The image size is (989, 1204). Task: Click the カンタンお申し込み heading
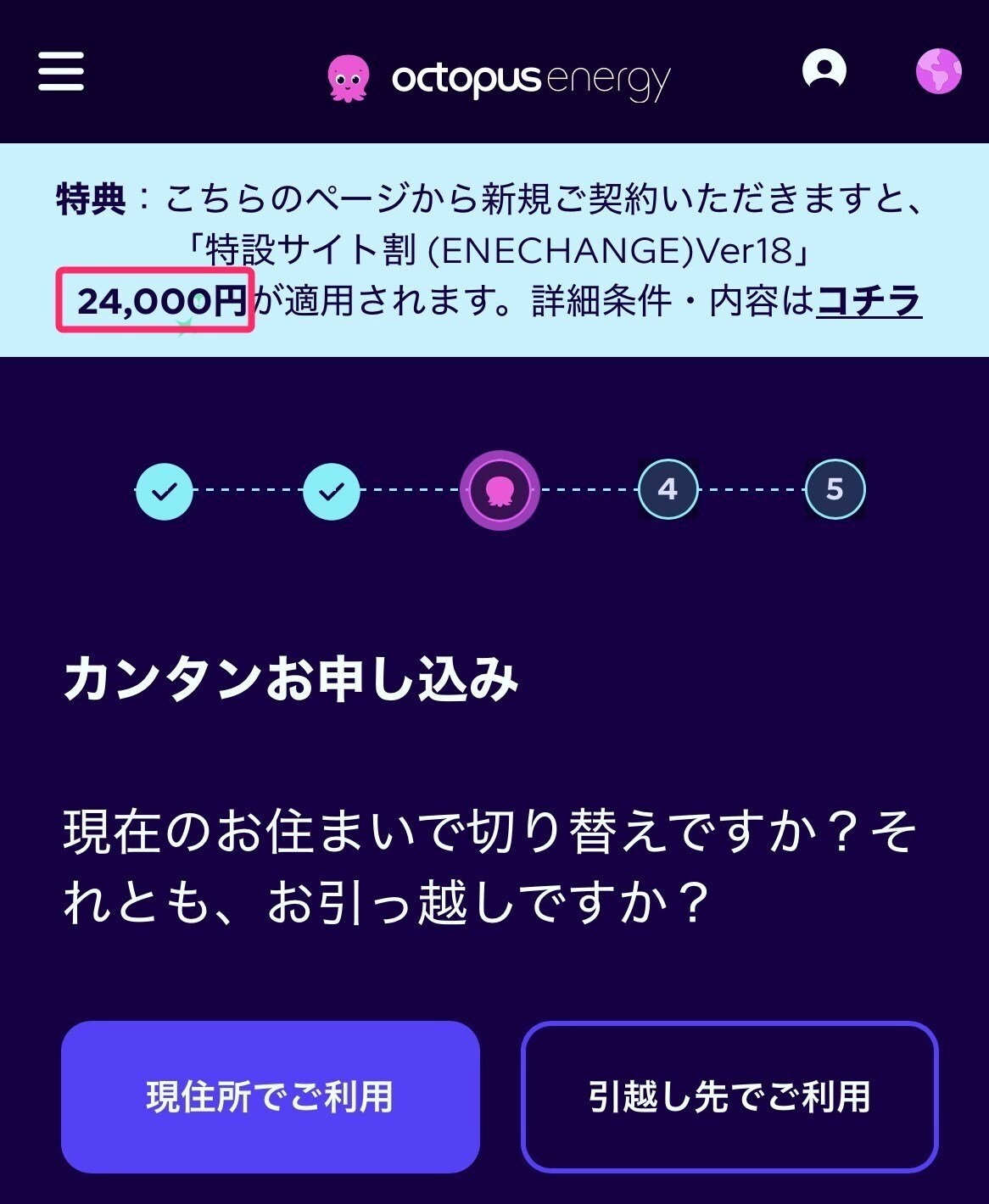click(x=288, y=676)
